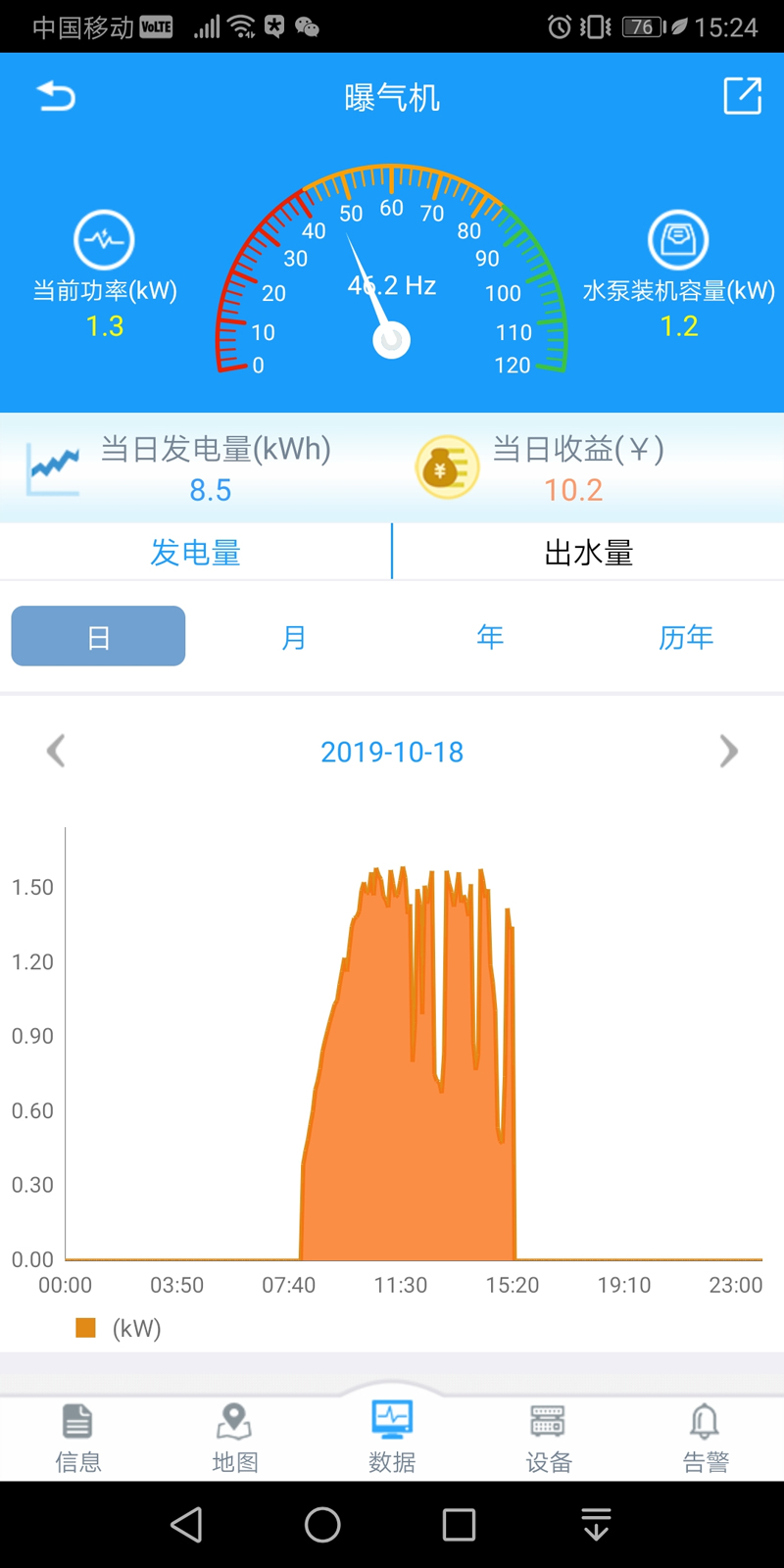This screenshot has width=784, height=1568.
Task: Select the 年 period view
Action: click(x=490, y=637)
